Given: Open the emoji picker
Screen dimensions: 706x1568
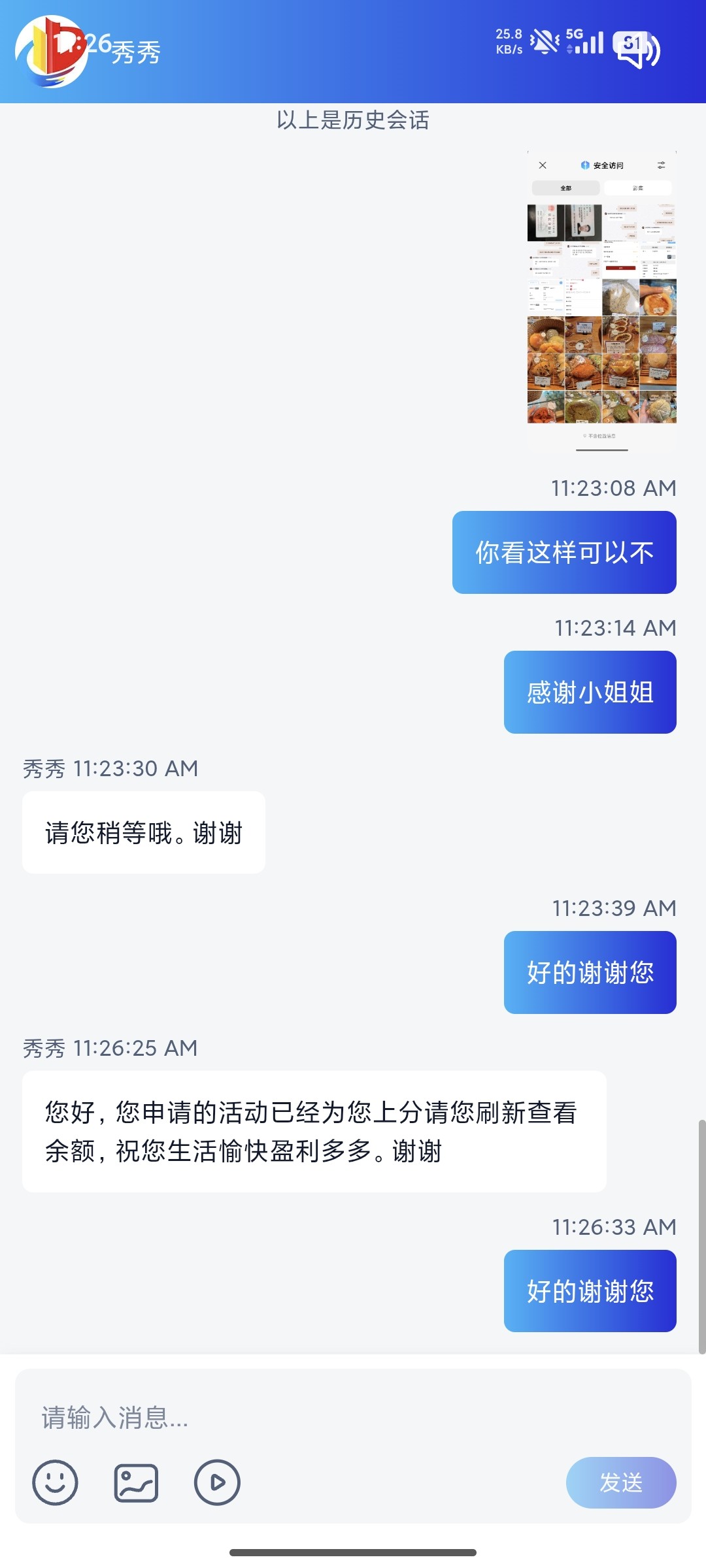Looking at the screenshot, I should click(x=56, y=1483).
